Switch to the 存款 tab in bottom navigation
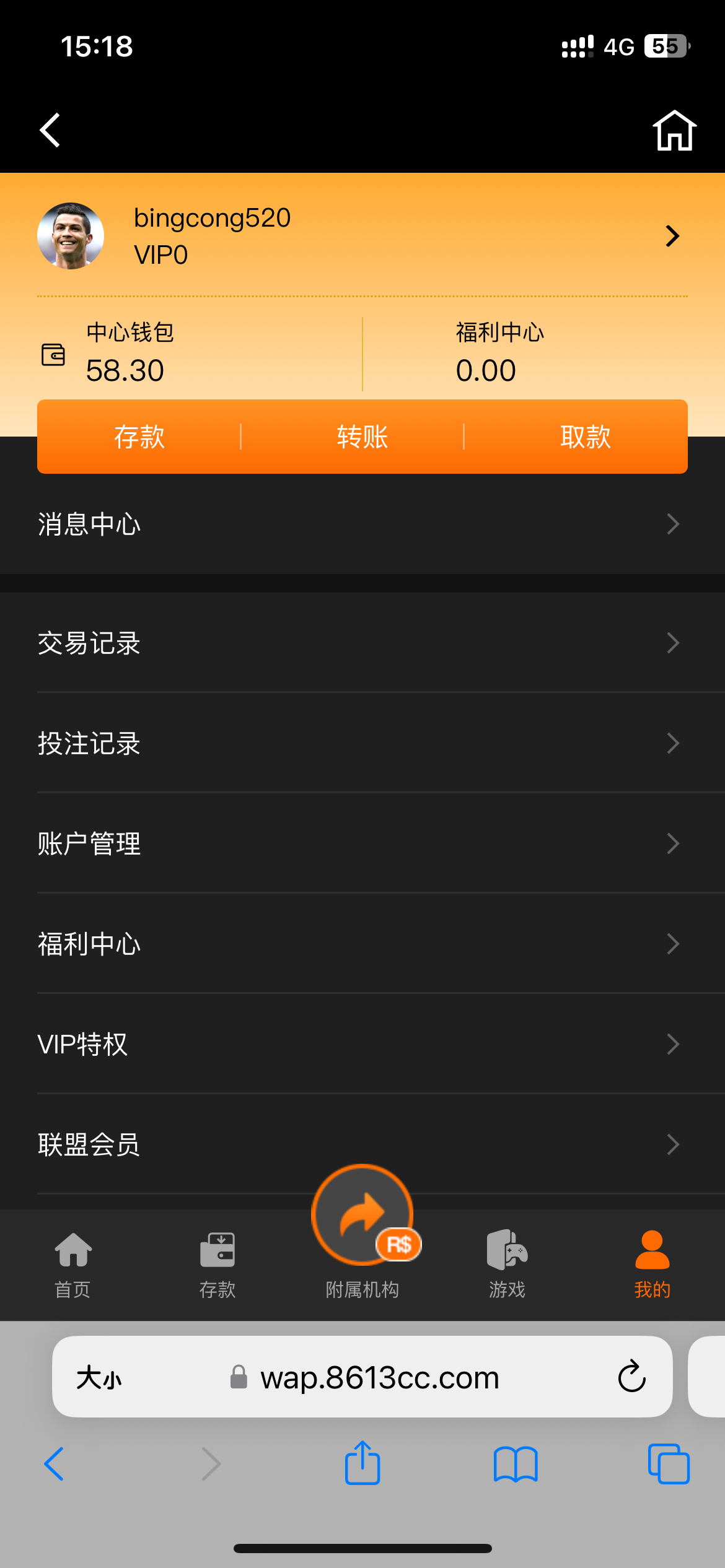This screenshot has width=725, height=1568. [217, 1263]
